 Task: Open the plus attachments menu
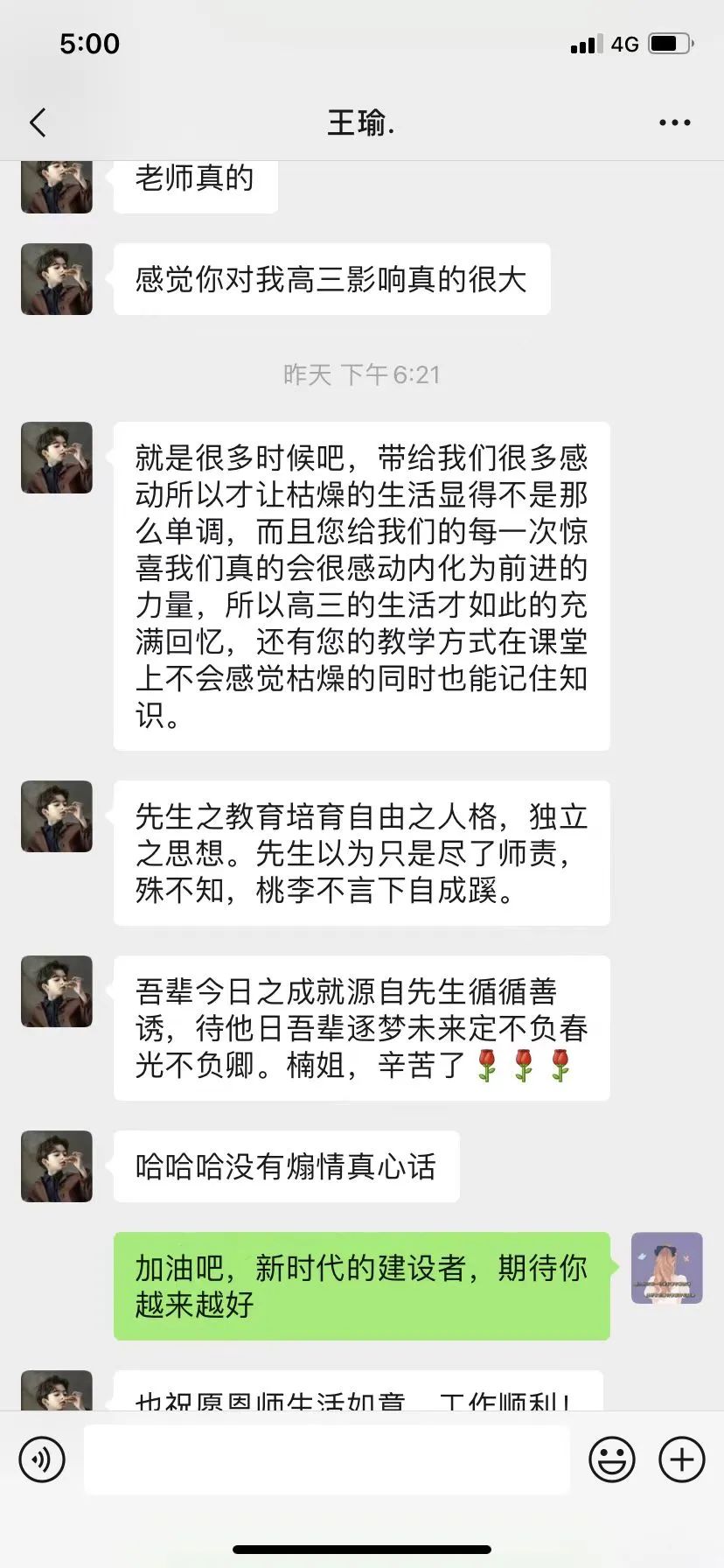[x=681, y=1459]
